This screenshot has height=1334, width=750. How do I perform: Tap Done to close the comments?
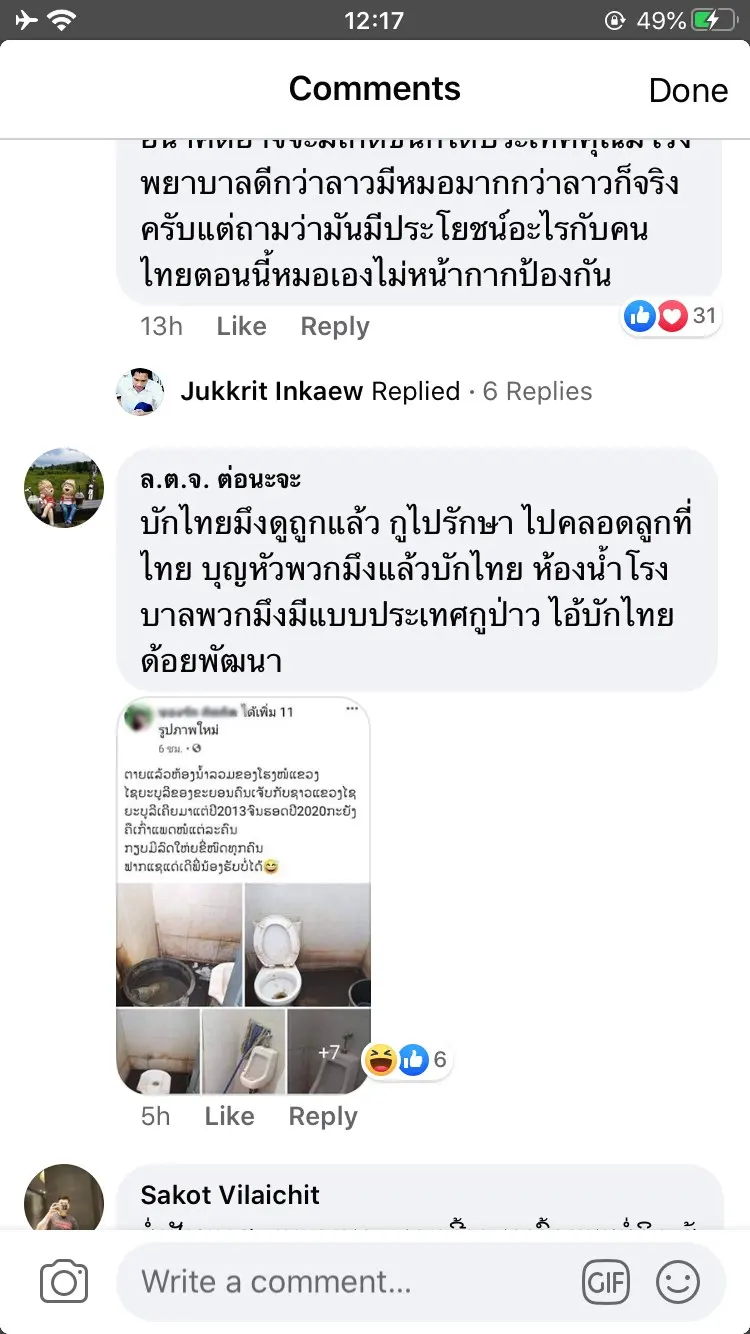pos(688,91)
